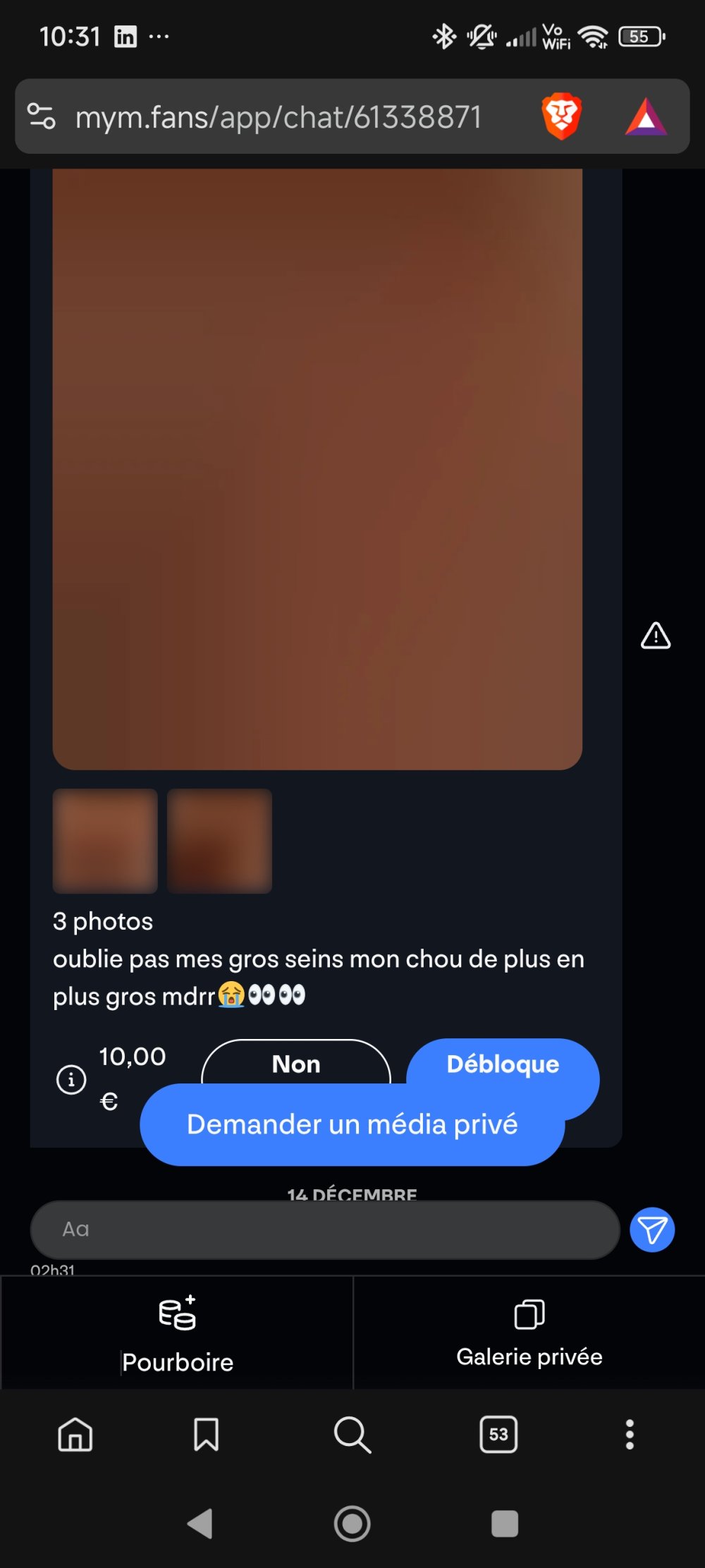Go to the browser home page
Viewport: 705px width, 1568px height.
[x=75, y=1434]
